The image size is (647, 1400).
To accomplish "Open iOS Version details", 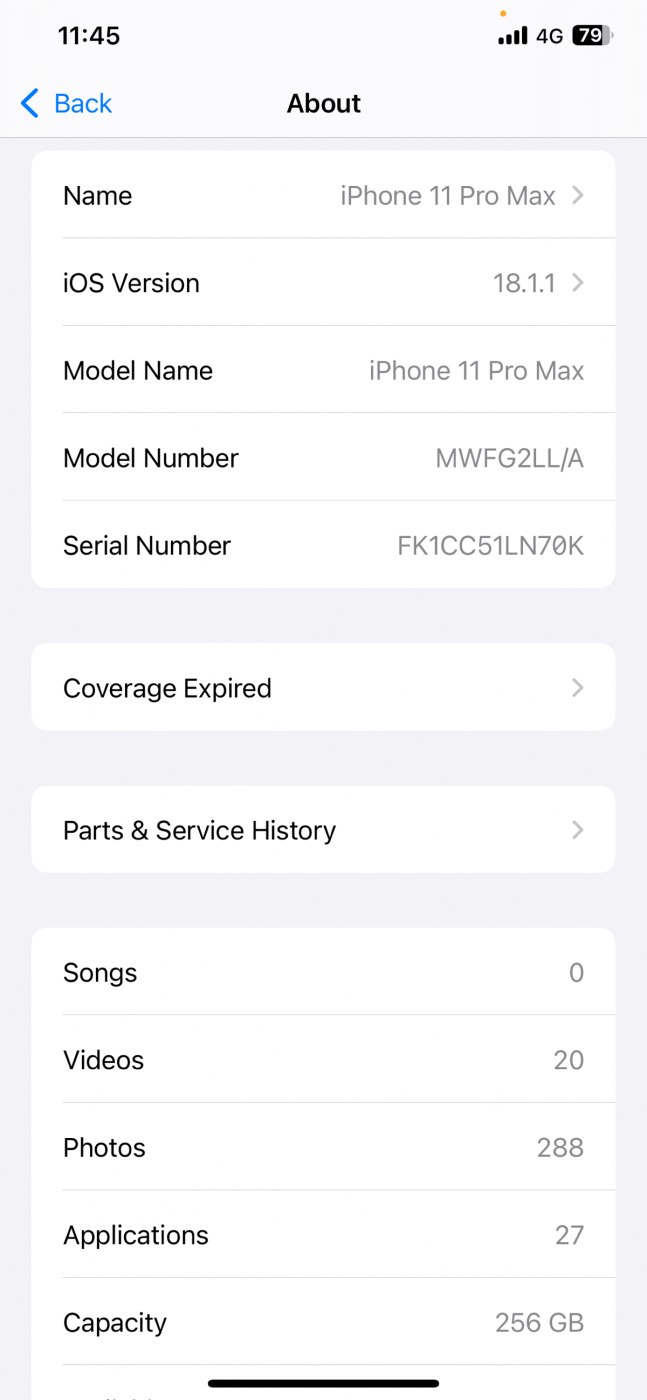I will (323, 282).
